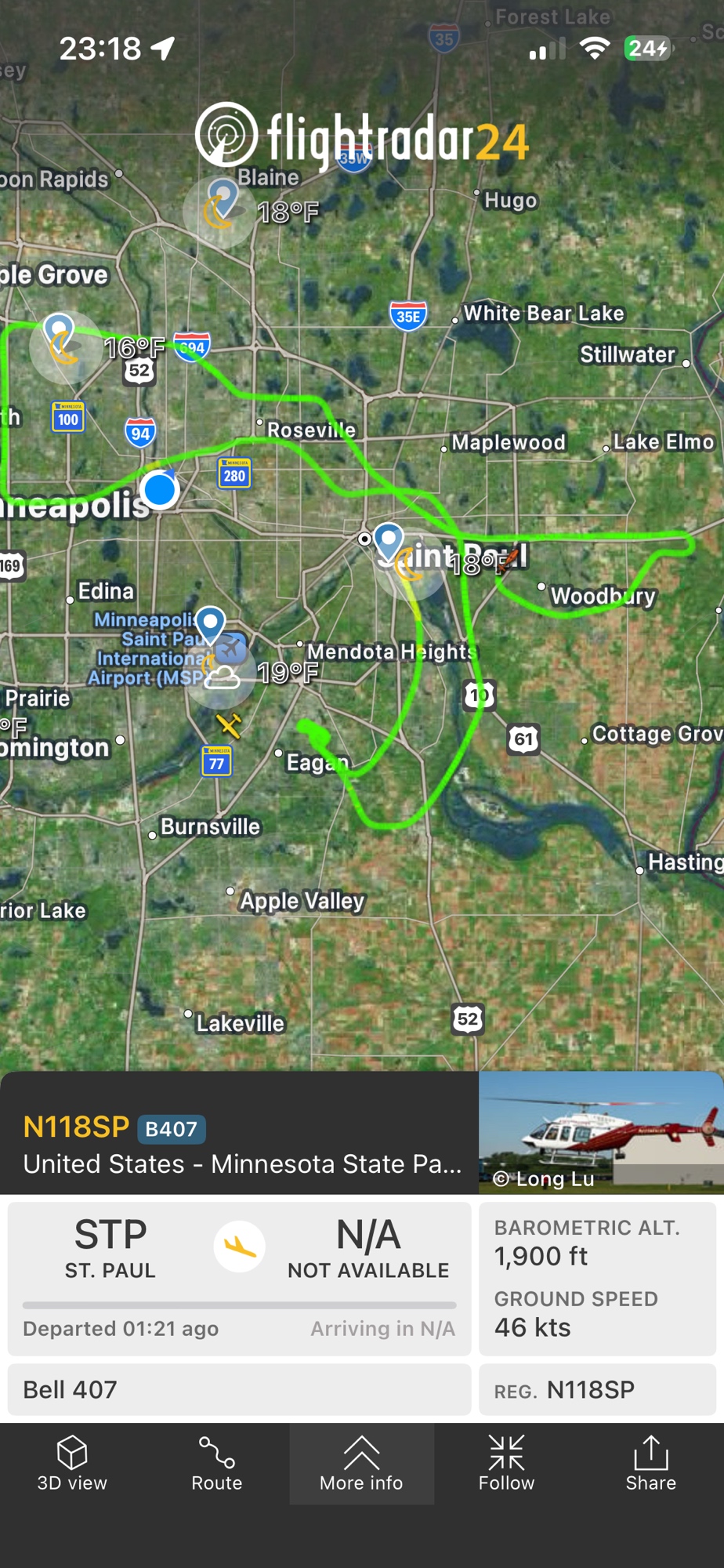
Task: Tap the Saint Paul airport pin
Action: [x=388, y=541]
